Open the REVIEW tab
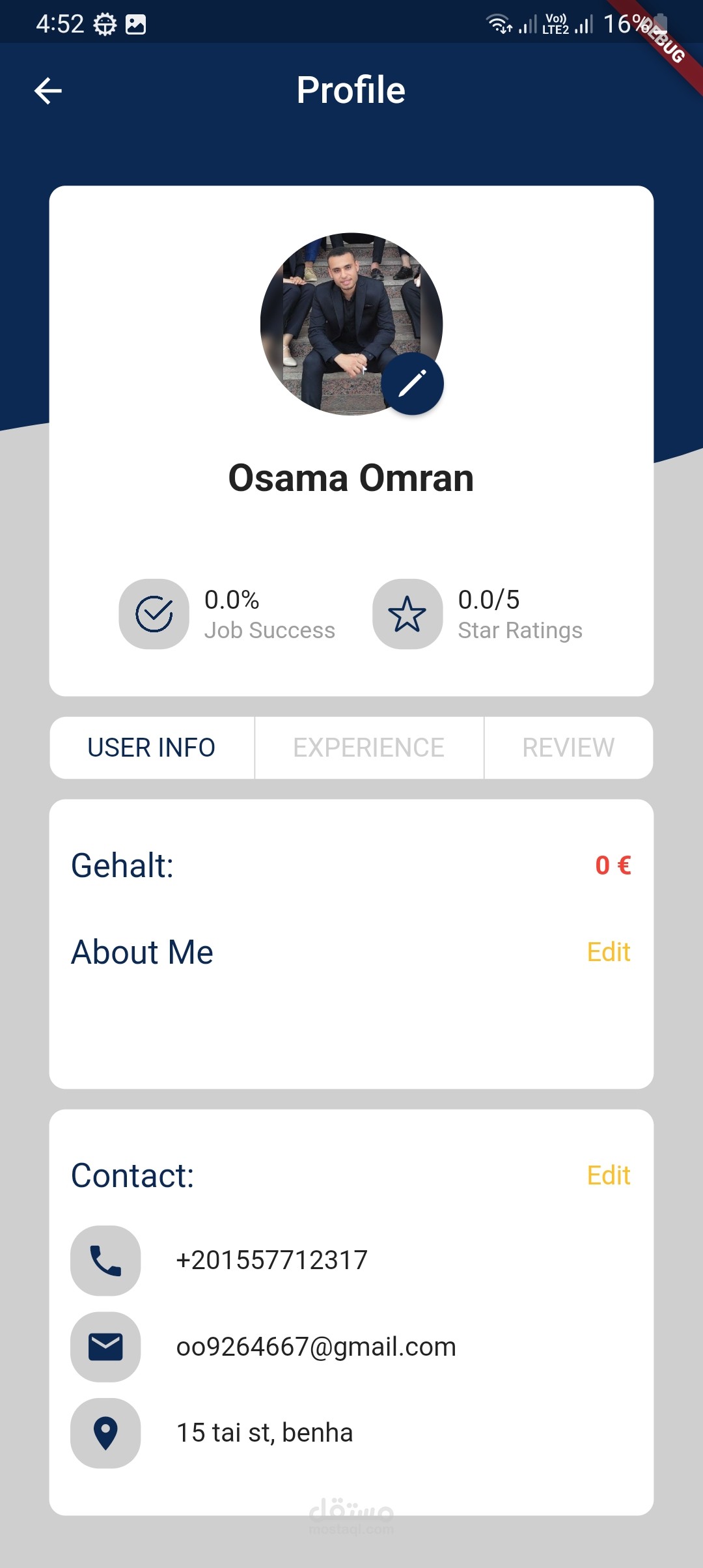Screen dimensions: 703x1568 coord(568,748)
